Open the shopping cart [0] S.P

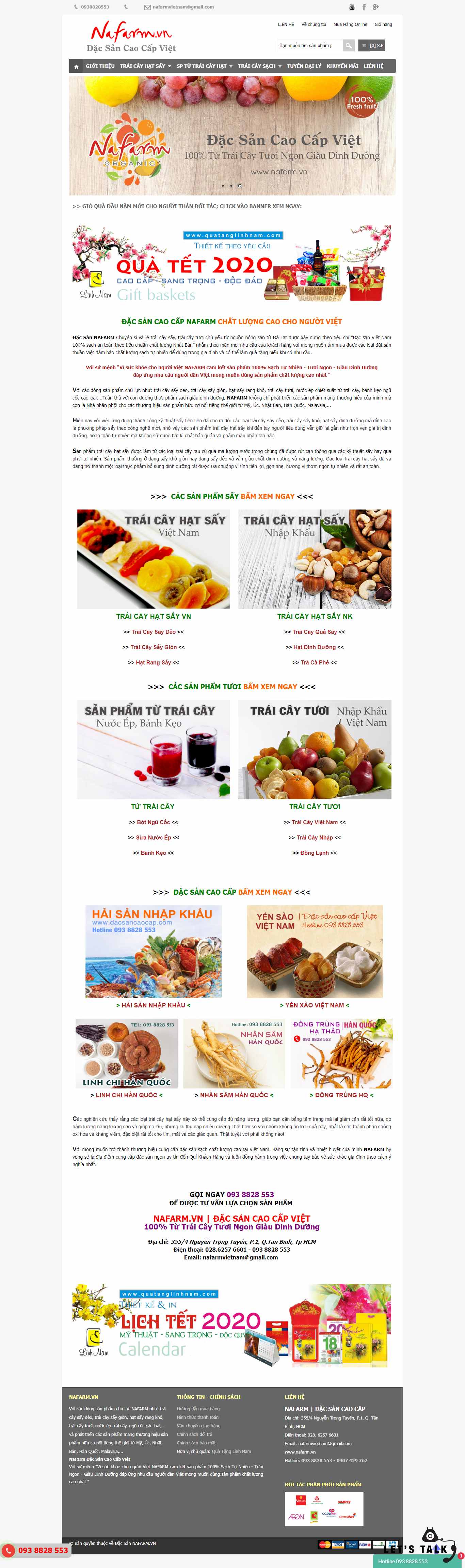[x=372, y=46]
